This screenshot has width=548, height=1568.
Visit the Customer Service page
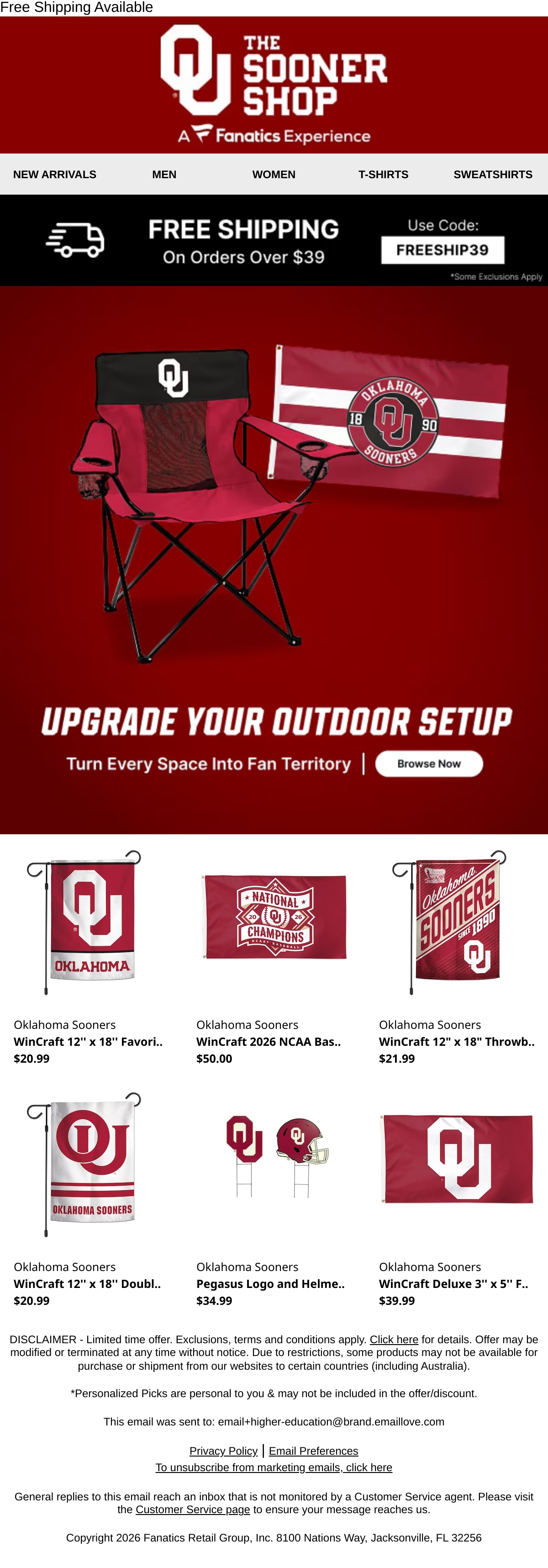(193, 1509)
